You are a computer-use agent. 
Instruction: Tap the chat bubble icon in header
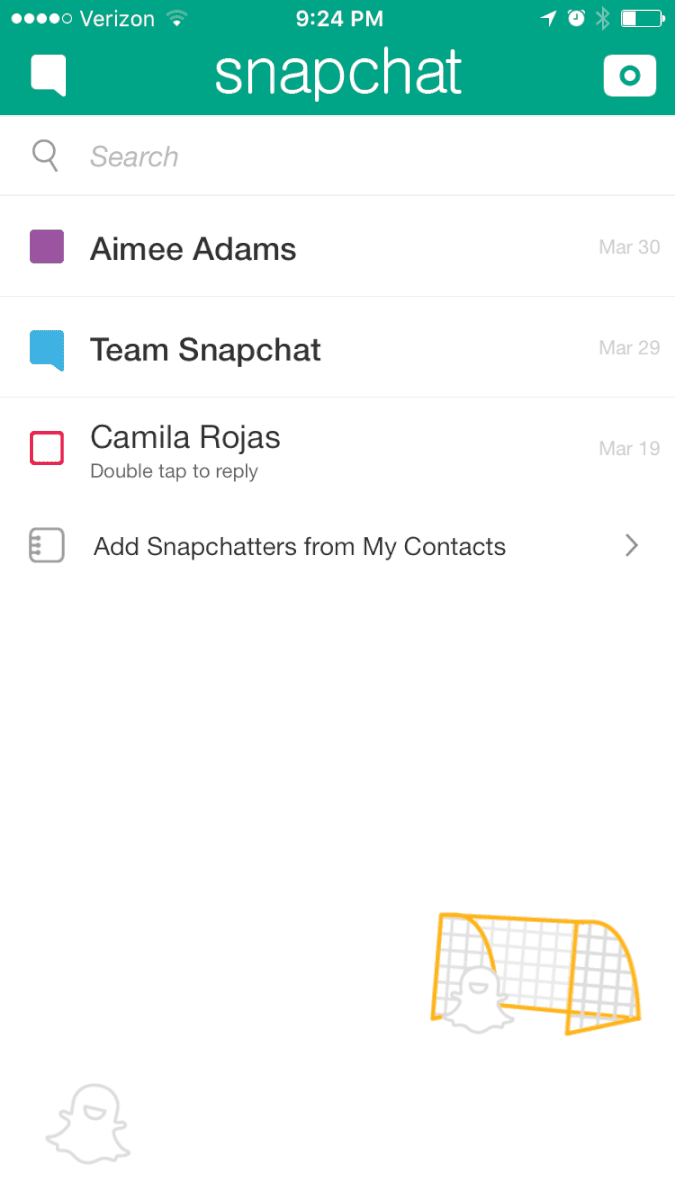[x=48, y=76]
